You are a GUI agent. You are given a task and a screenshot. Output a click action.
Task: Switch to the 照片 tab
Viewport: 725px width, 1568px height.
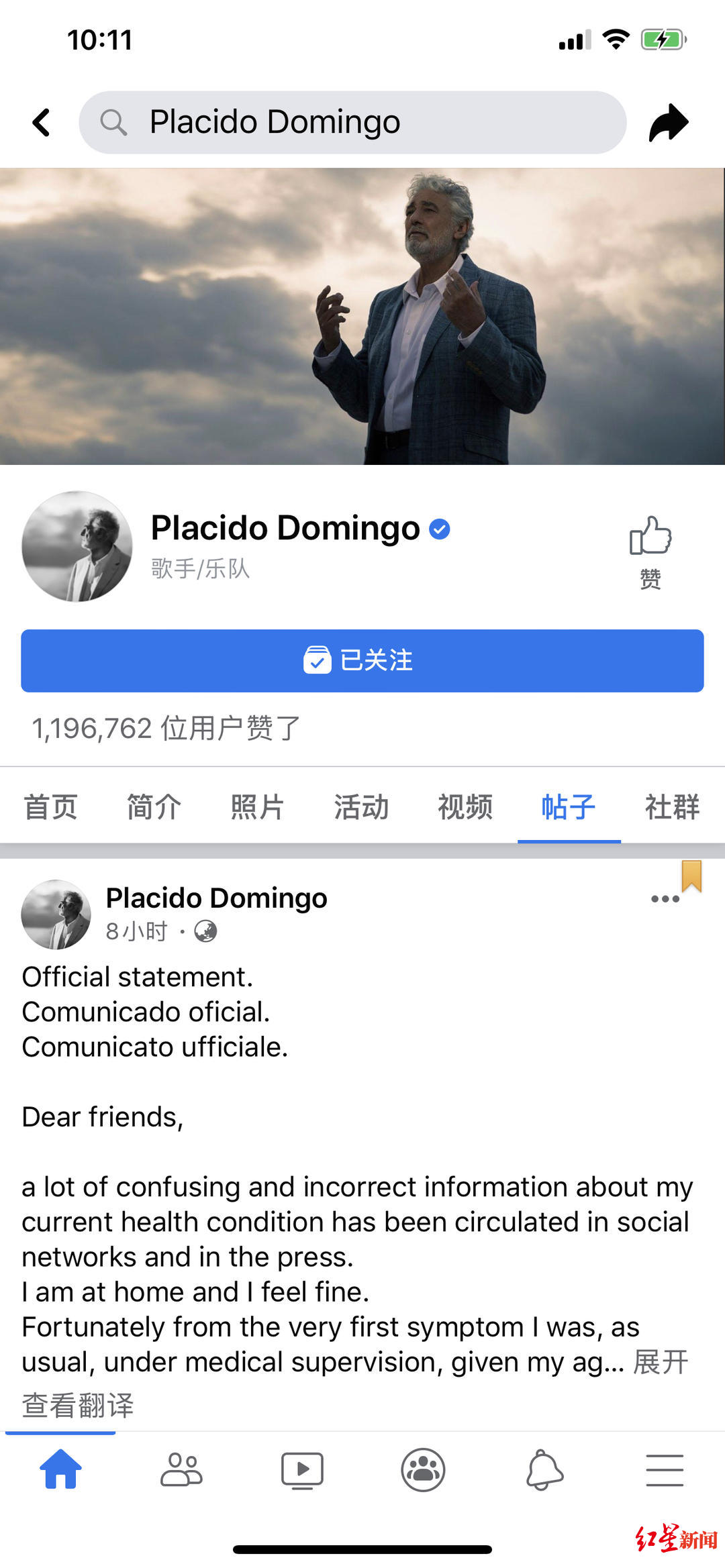[258, 806]
